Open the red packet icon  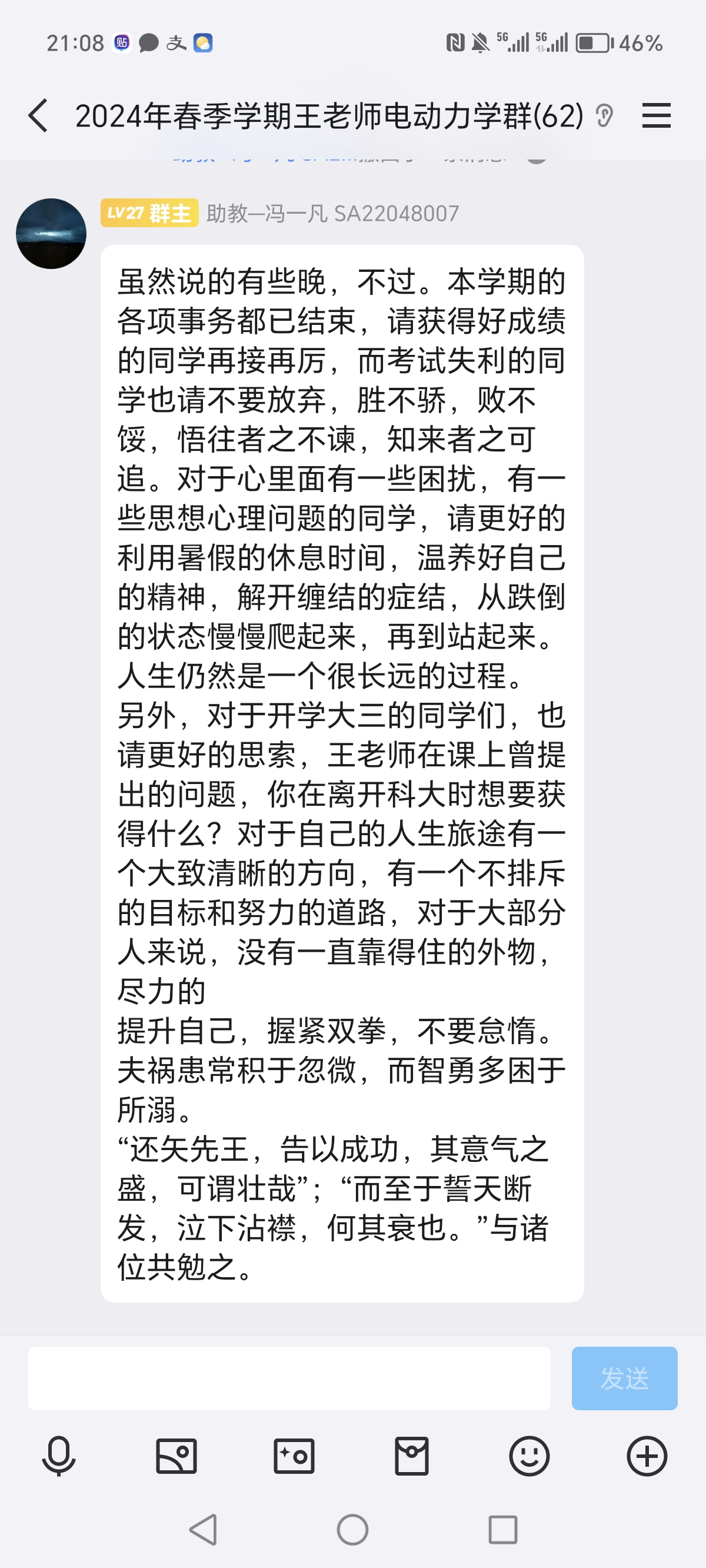[411, 1456]
